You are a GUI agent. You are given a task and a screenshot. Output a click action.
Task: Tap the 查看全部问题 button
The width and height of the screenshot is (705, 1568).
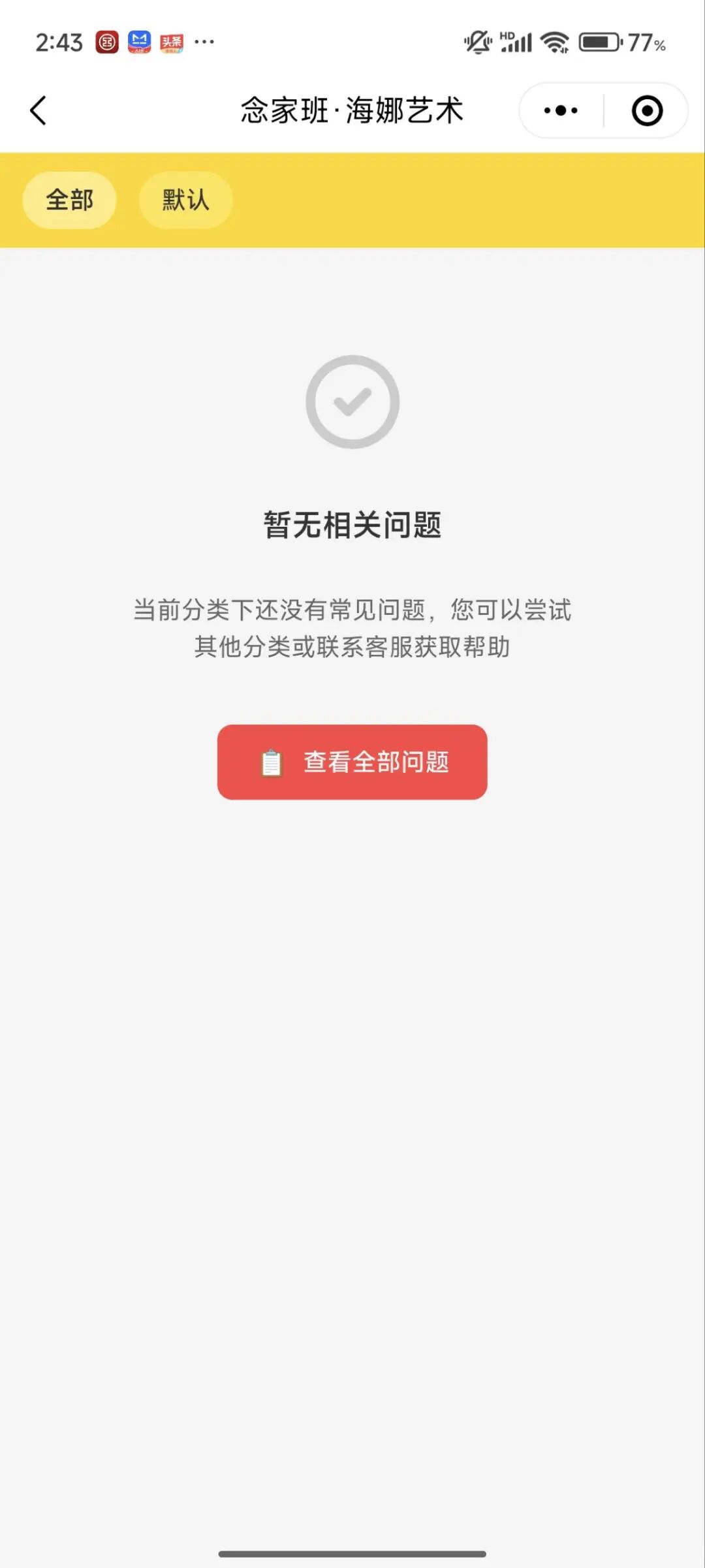[352, 762]
